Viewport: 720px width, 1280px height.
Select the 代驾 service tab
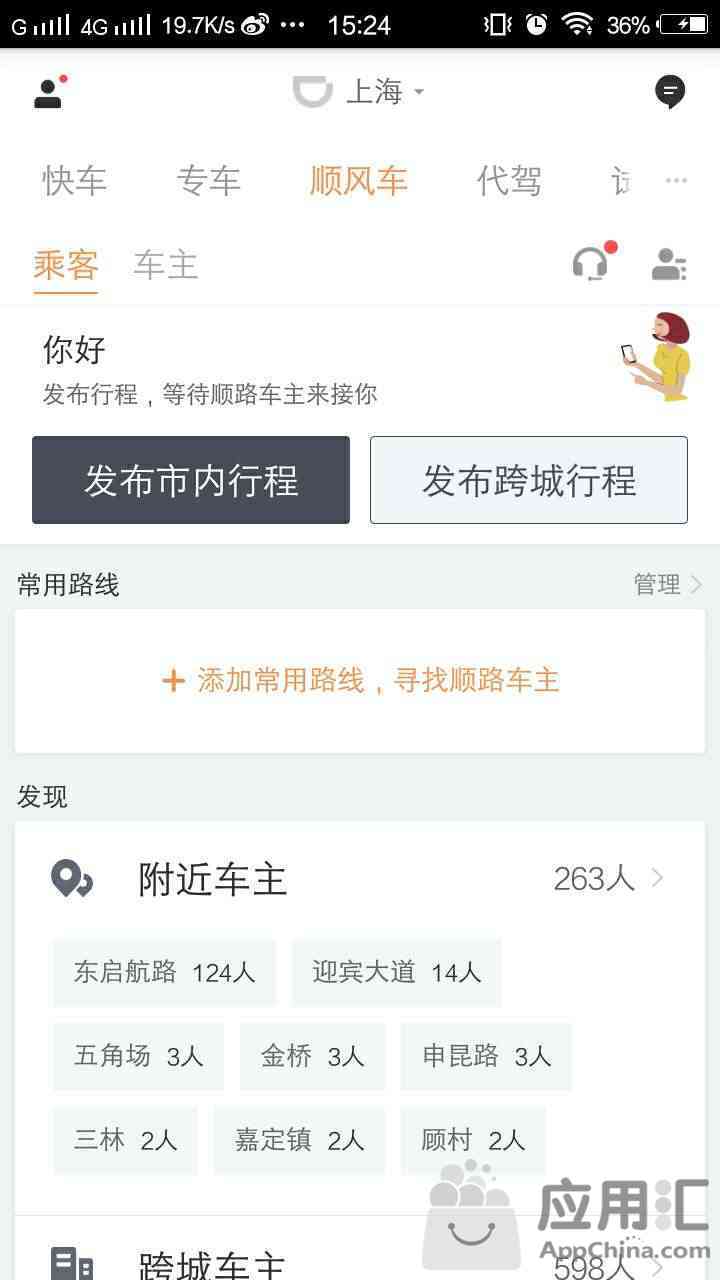pos(509,181)
